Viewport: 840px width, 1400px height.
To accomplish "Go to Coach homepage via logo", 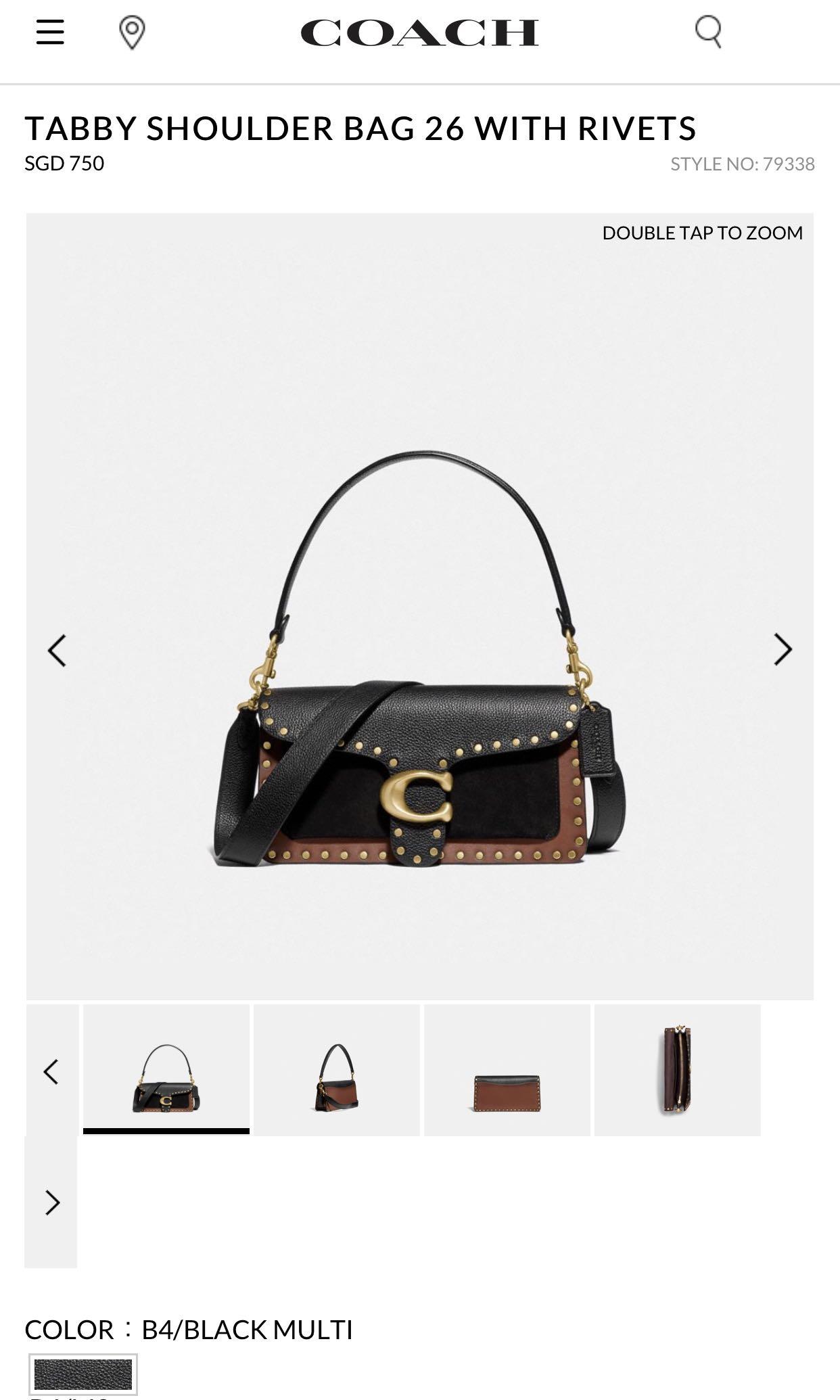I will [x=419, y=32].
